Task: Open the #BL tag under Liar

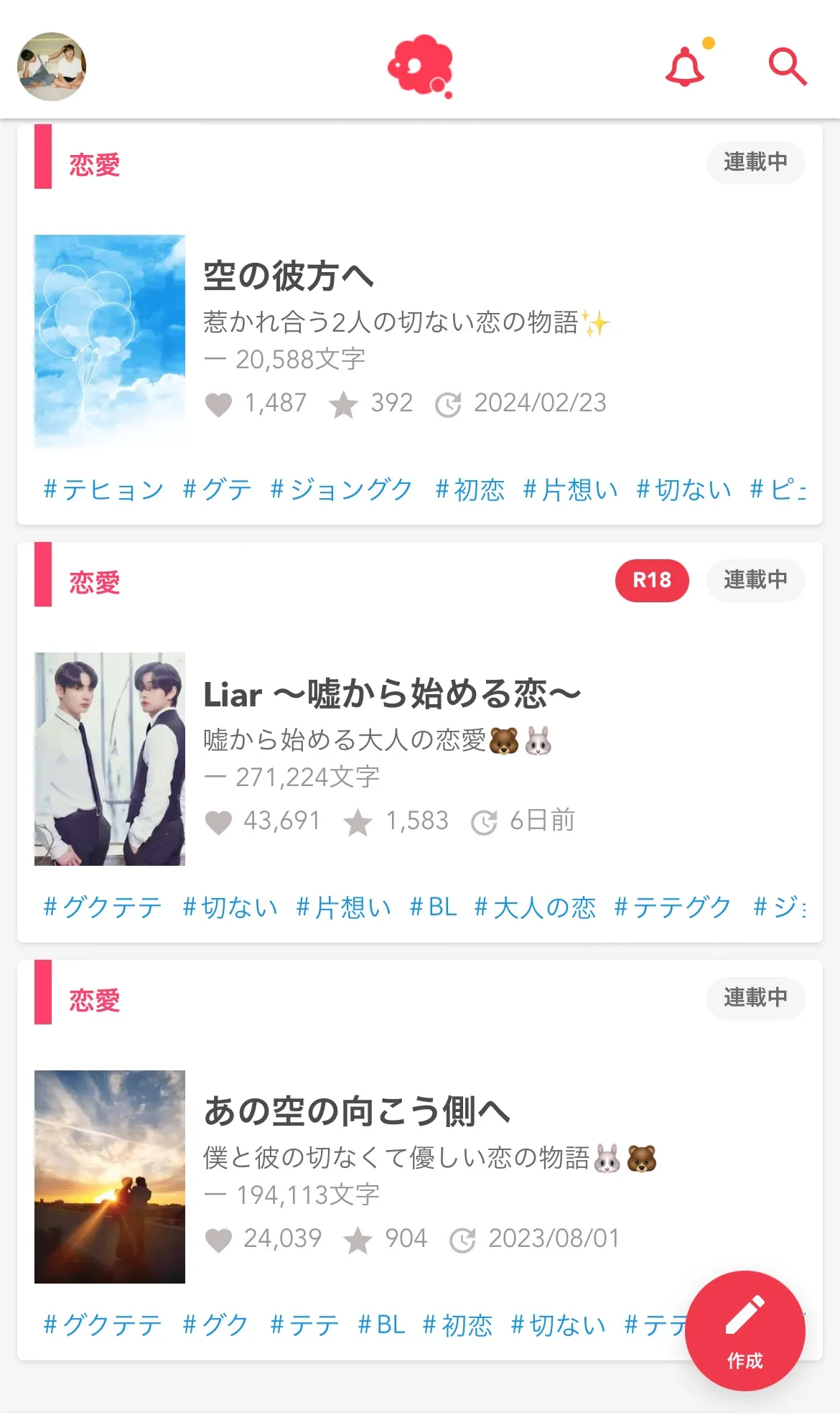Action: click(433, 907)
